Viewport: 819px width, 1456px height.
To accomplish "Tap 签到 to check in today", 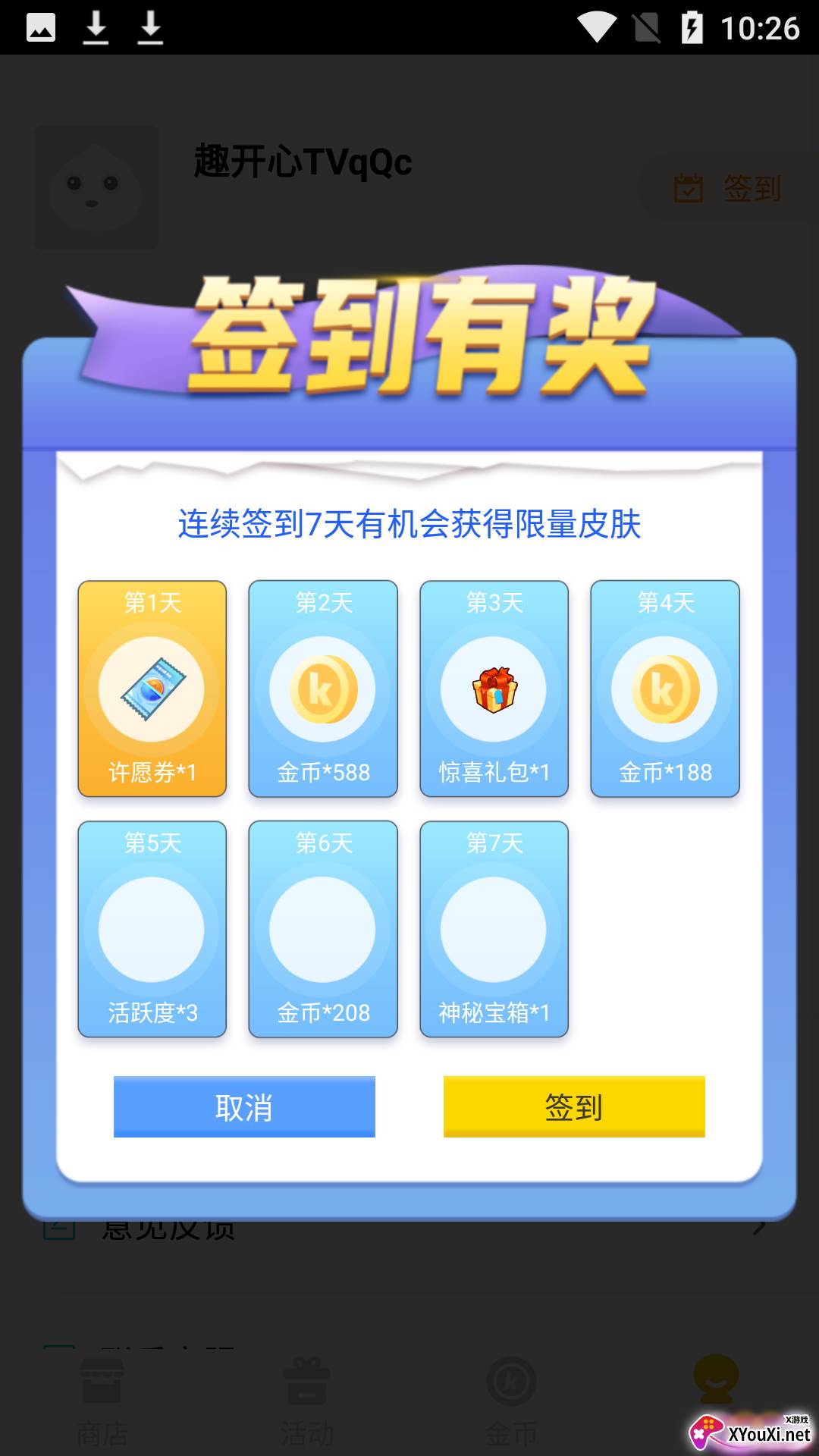I will tap(574, 1106).
